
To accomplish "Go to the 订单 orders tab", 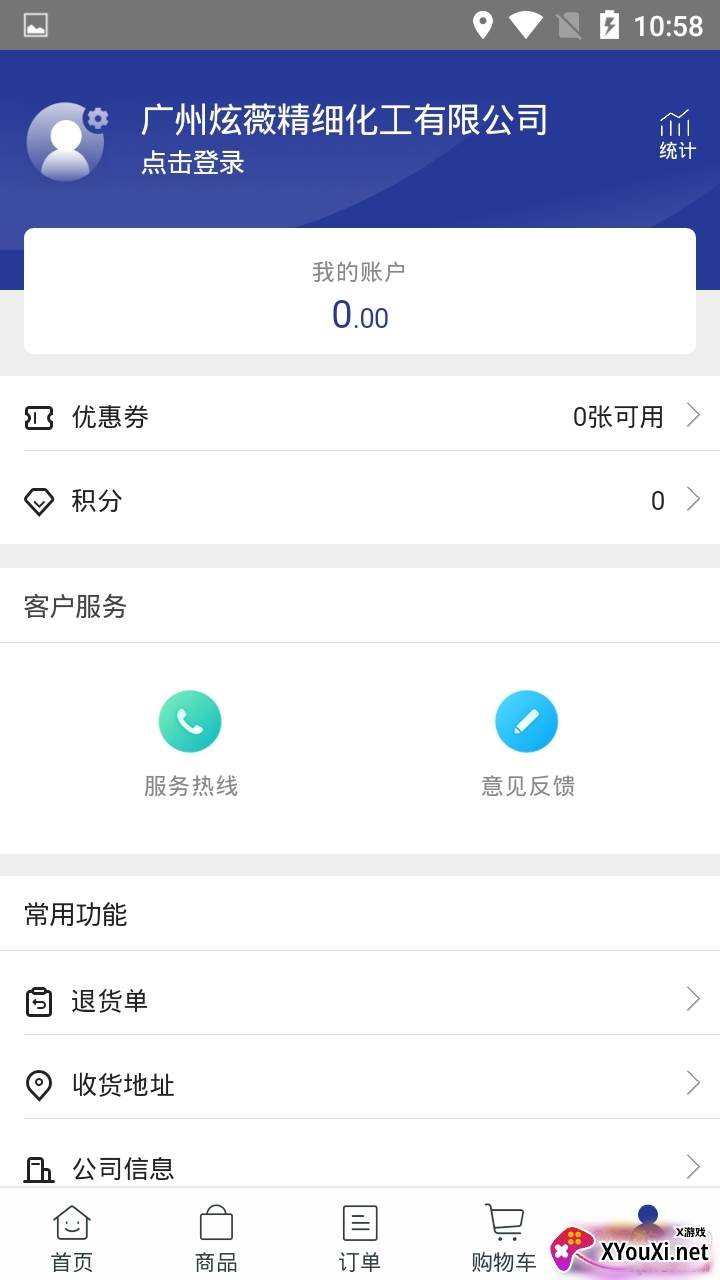I will [x=360, y=1238].
